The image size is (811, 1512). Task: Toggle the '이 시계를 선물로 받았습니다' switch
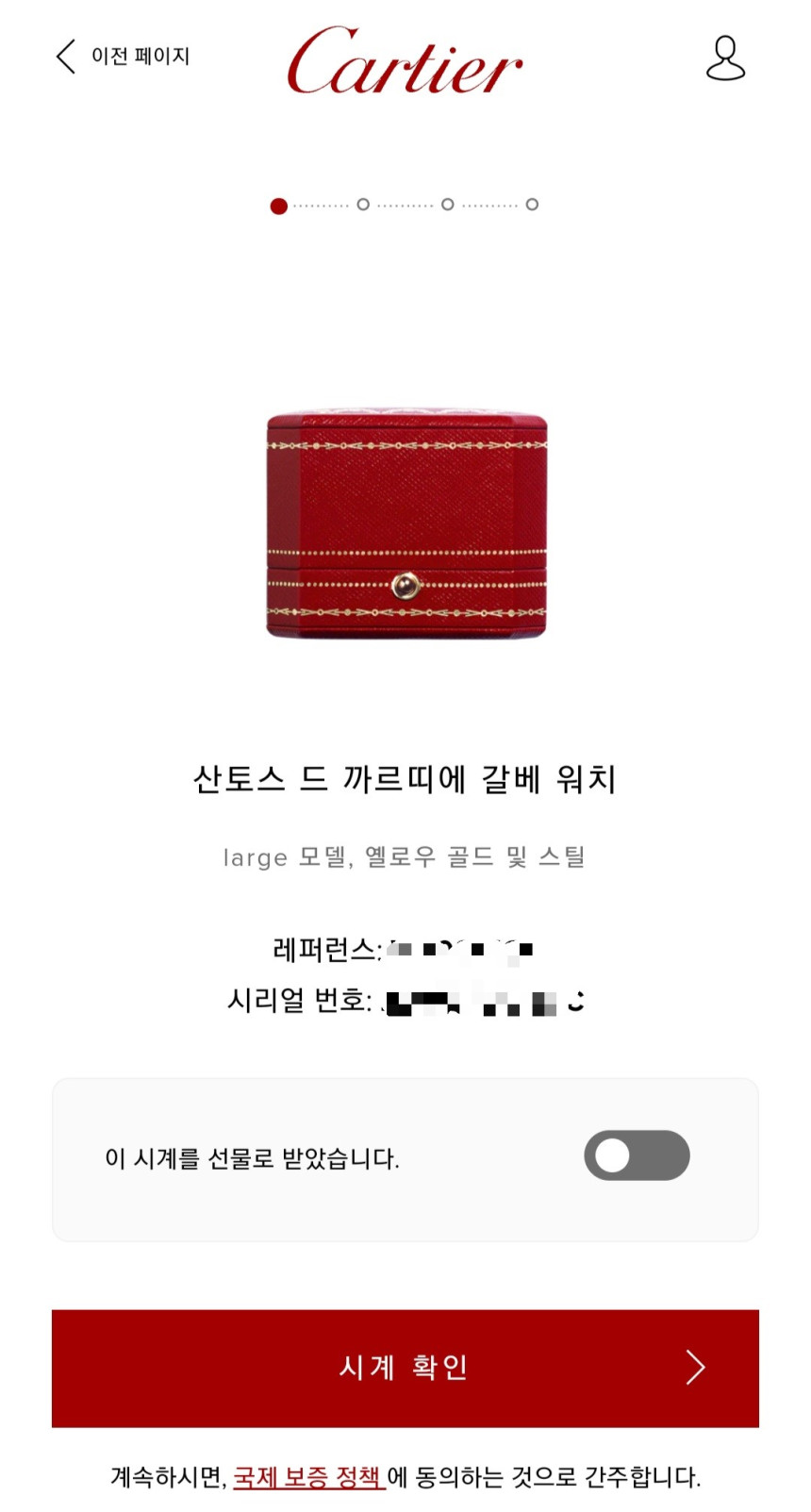(x=637, y=1155)
